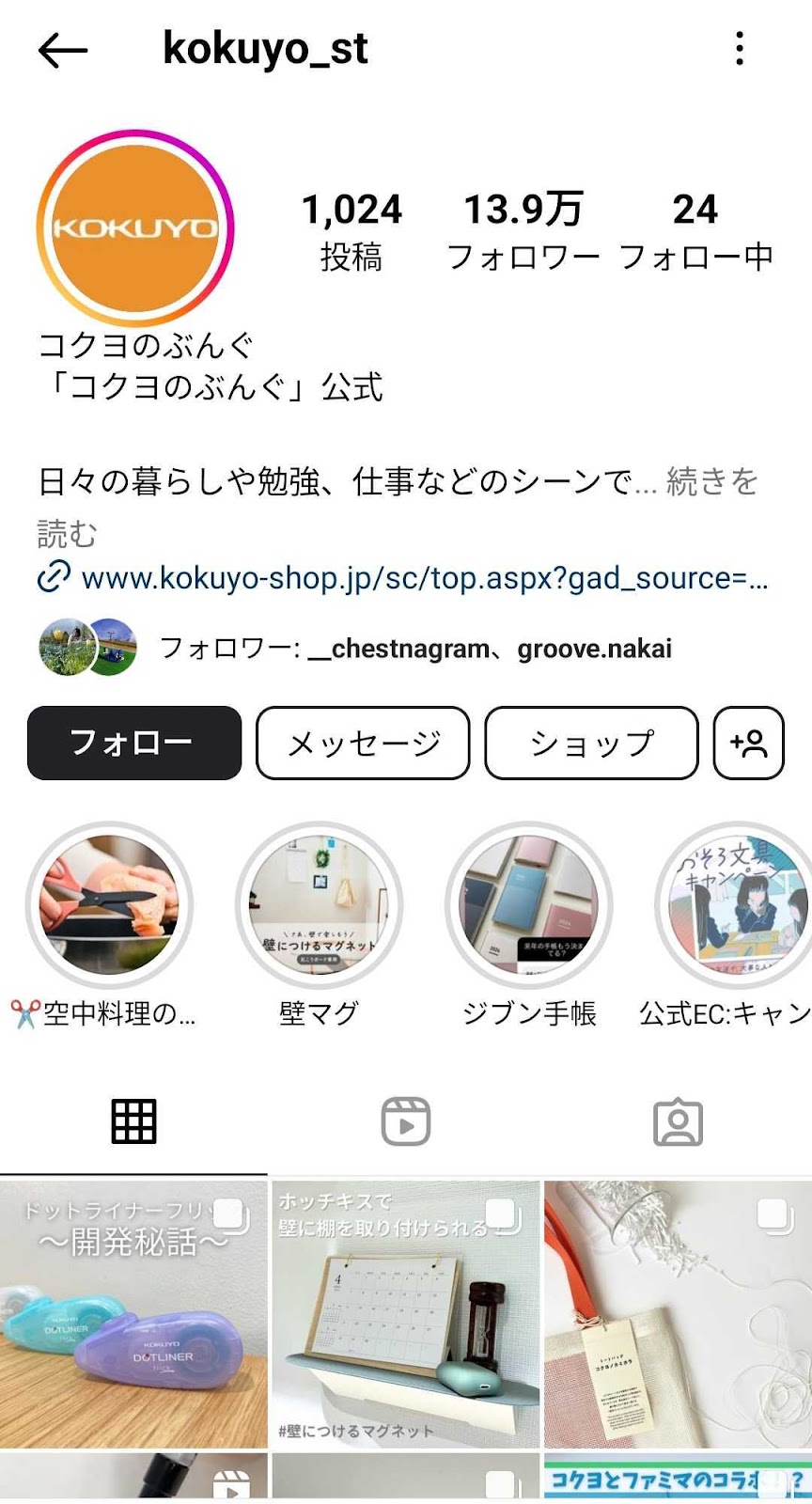Open the ジブン手帳 highlight
812x1504 pixels.
pos(528,905)
